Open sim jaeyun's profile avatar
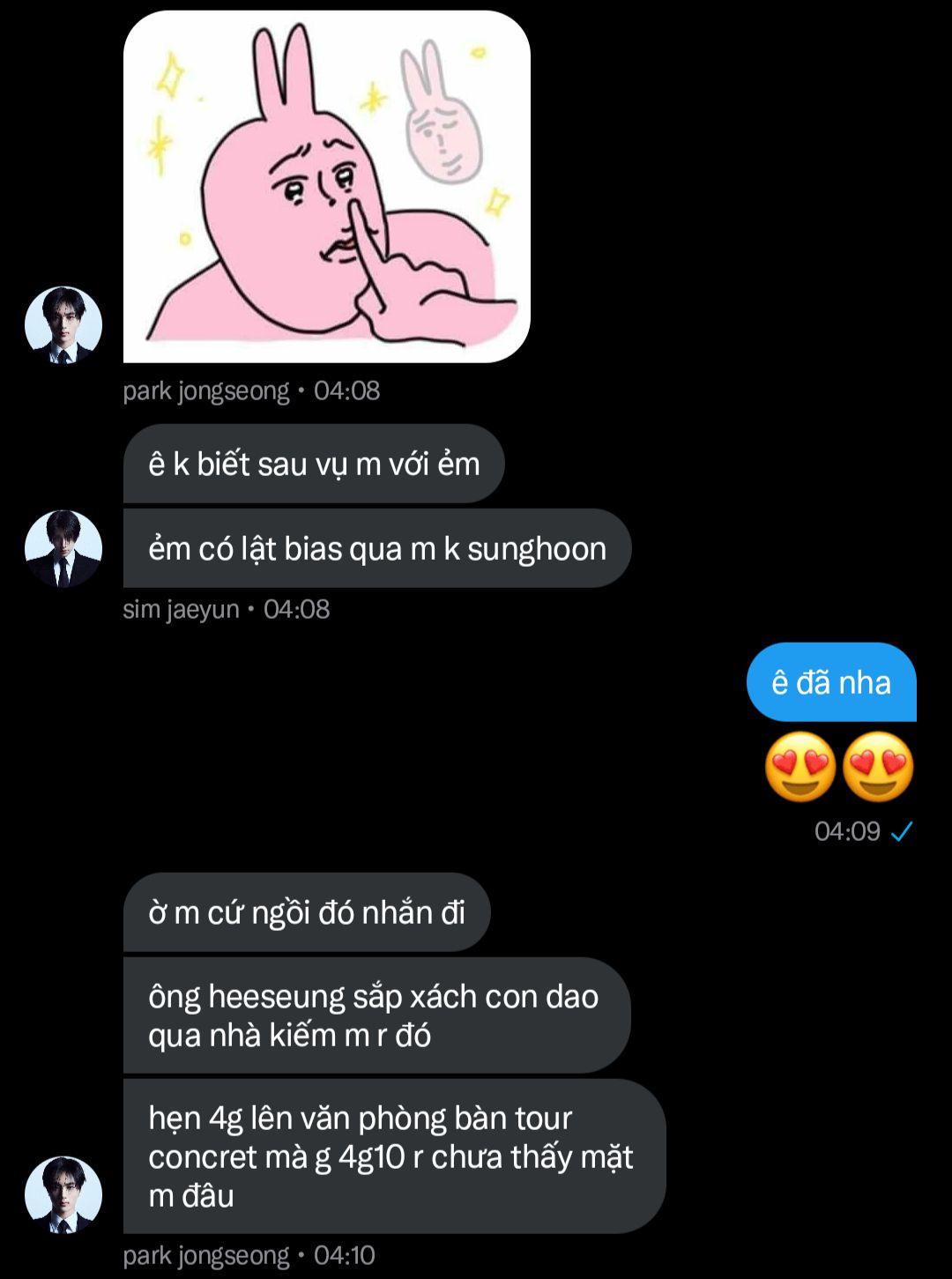Image resolution: width=952 pixels, height=1279 pixels. [x=63, y=548]
